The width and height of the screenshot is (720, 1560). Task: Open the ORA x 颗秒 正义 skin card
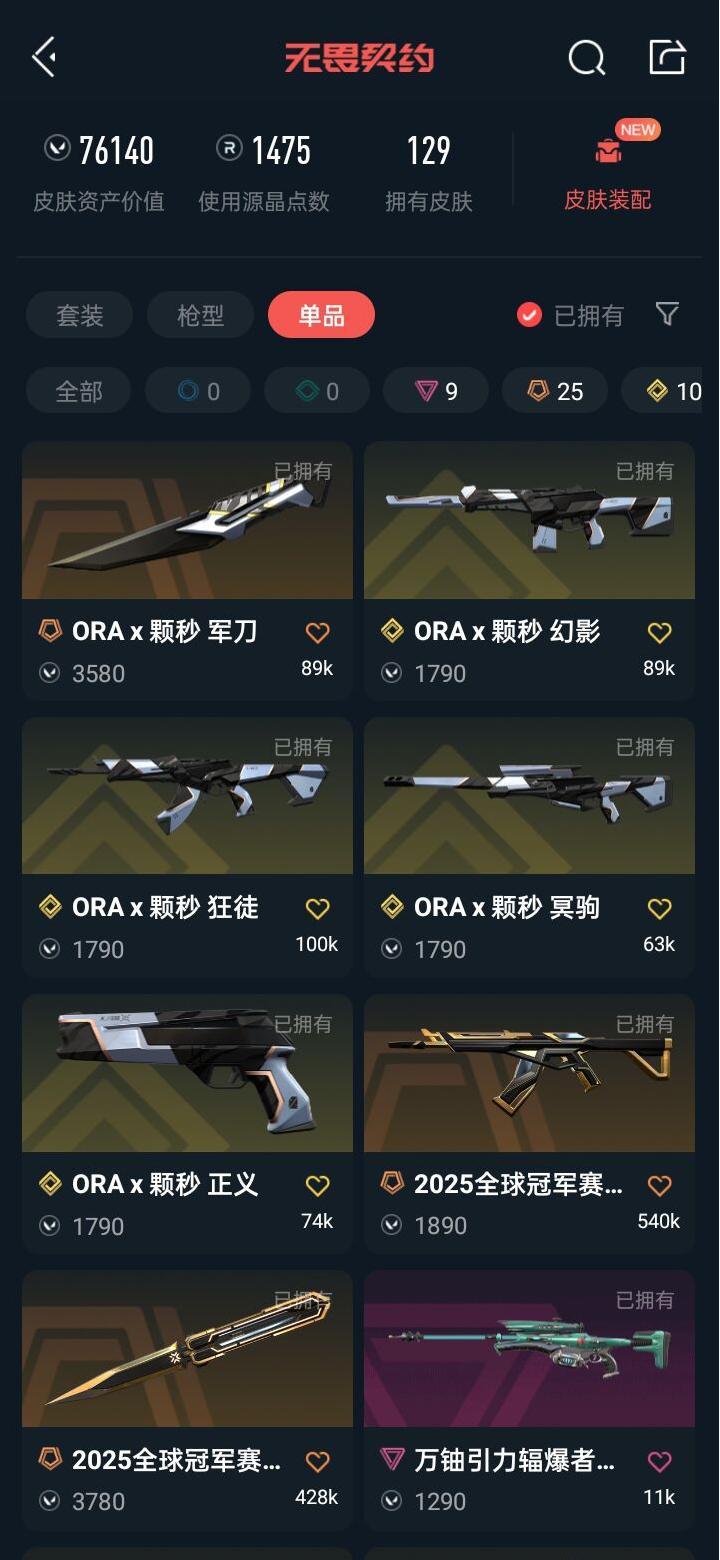(187, 1074)
